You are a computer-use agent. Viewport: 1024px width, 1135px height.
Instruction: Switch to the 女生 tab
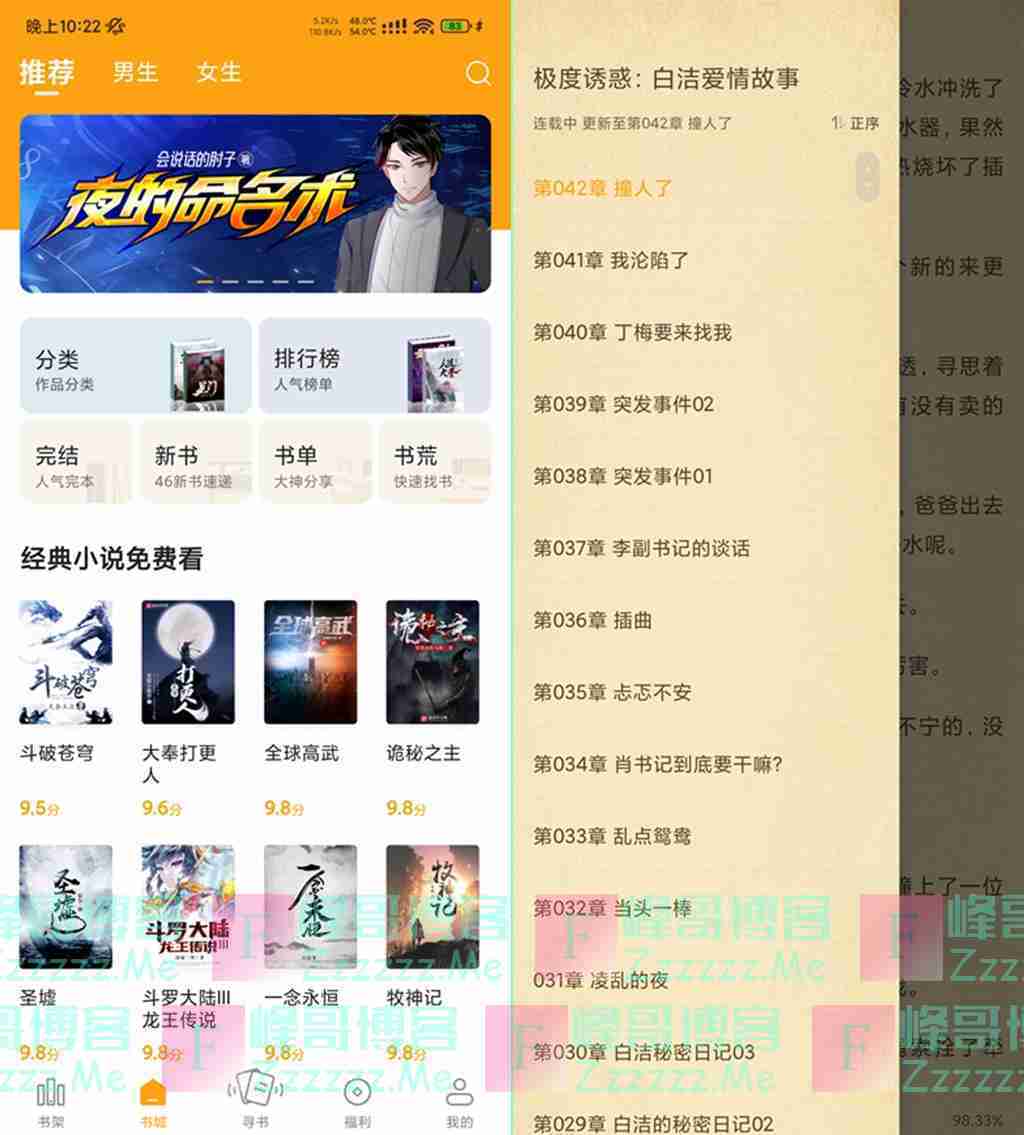point(219,72)
